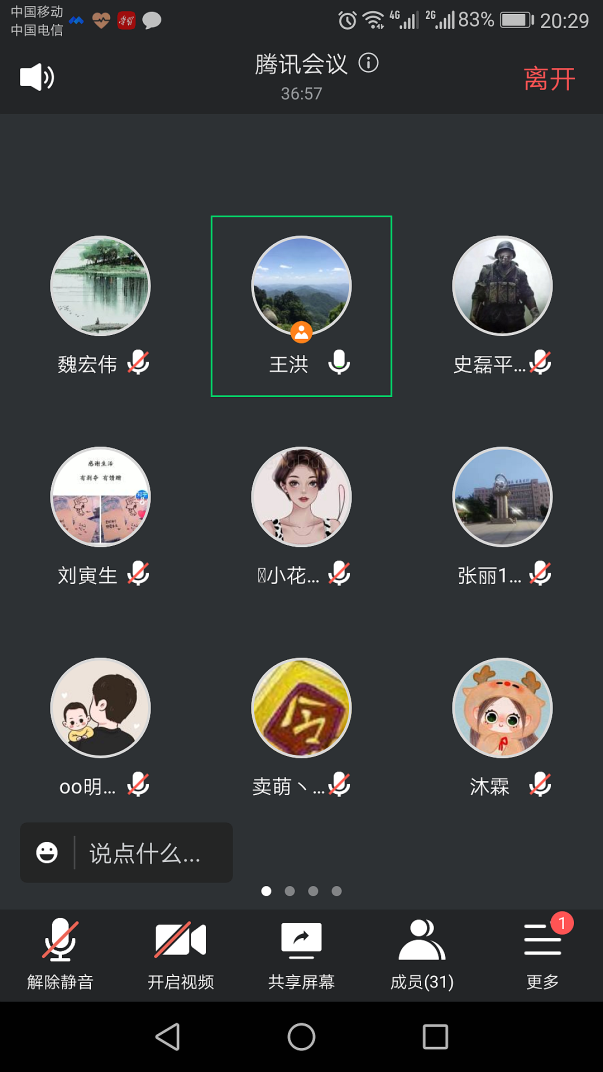The height and width of the screenshot is (1072, 603).
Task: Tap 离开 to leave the meeting
Action: [x=549, y=79]
